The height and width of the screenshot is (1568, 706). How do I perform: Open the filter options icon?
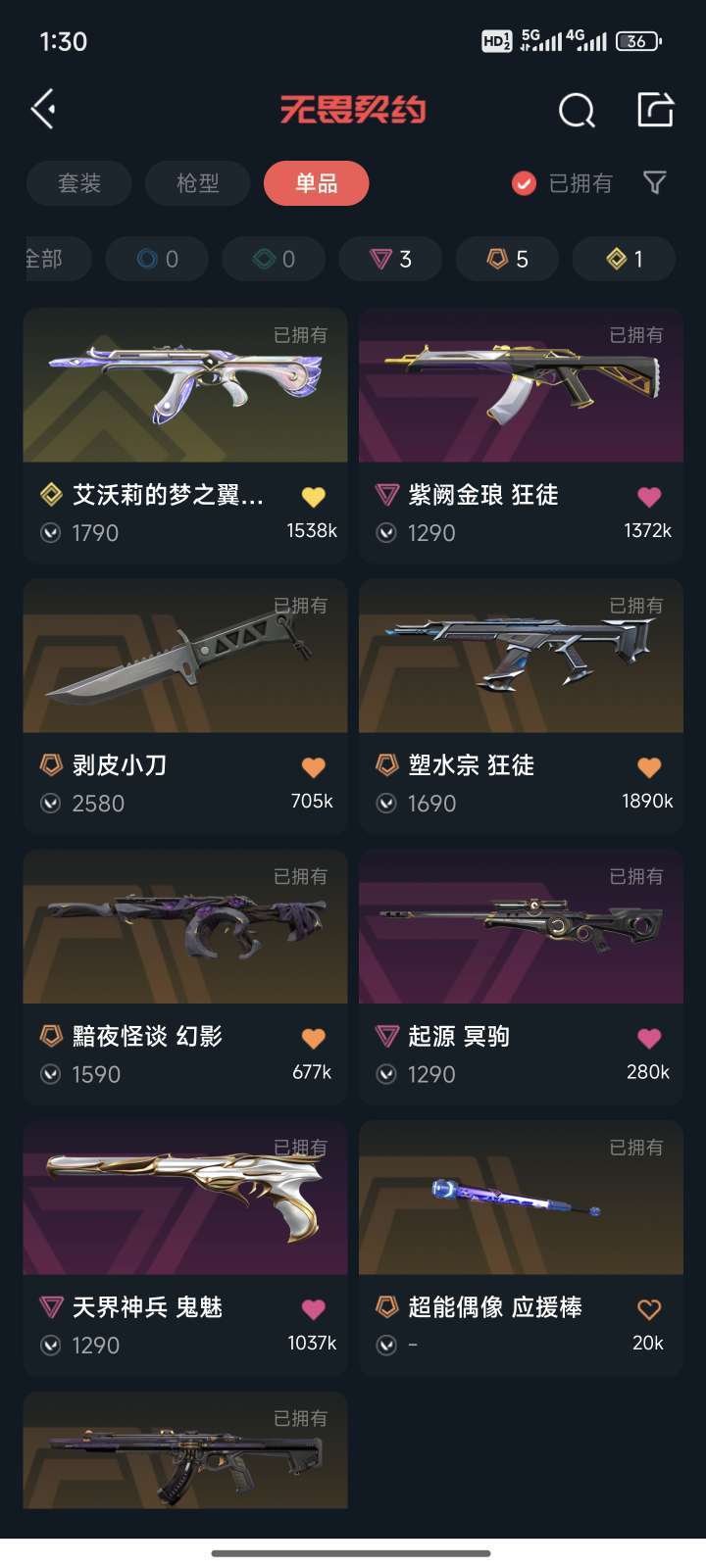[x=655, y=183]
